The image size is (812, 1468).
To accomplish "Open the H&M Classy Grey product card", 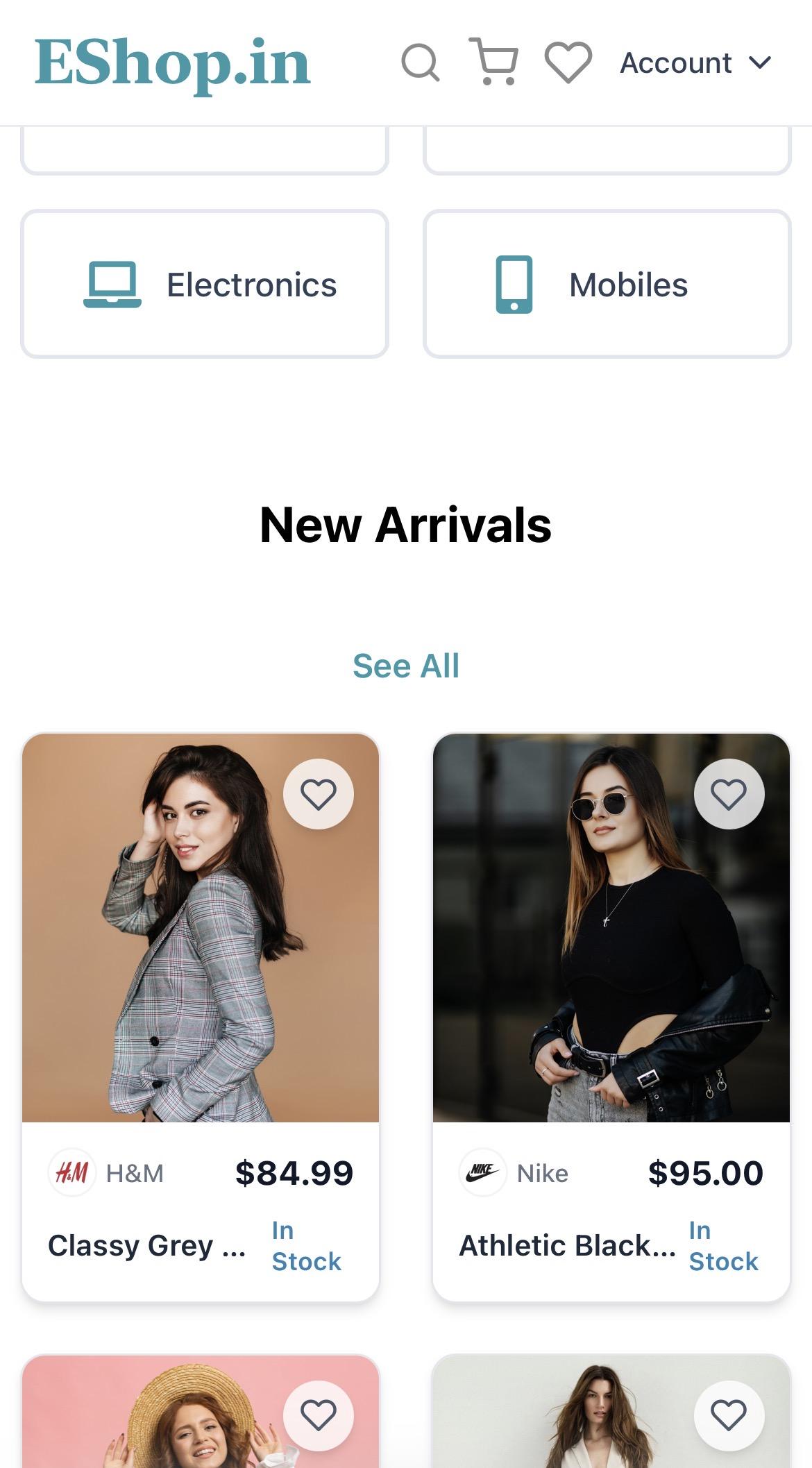I will (201, 972).
